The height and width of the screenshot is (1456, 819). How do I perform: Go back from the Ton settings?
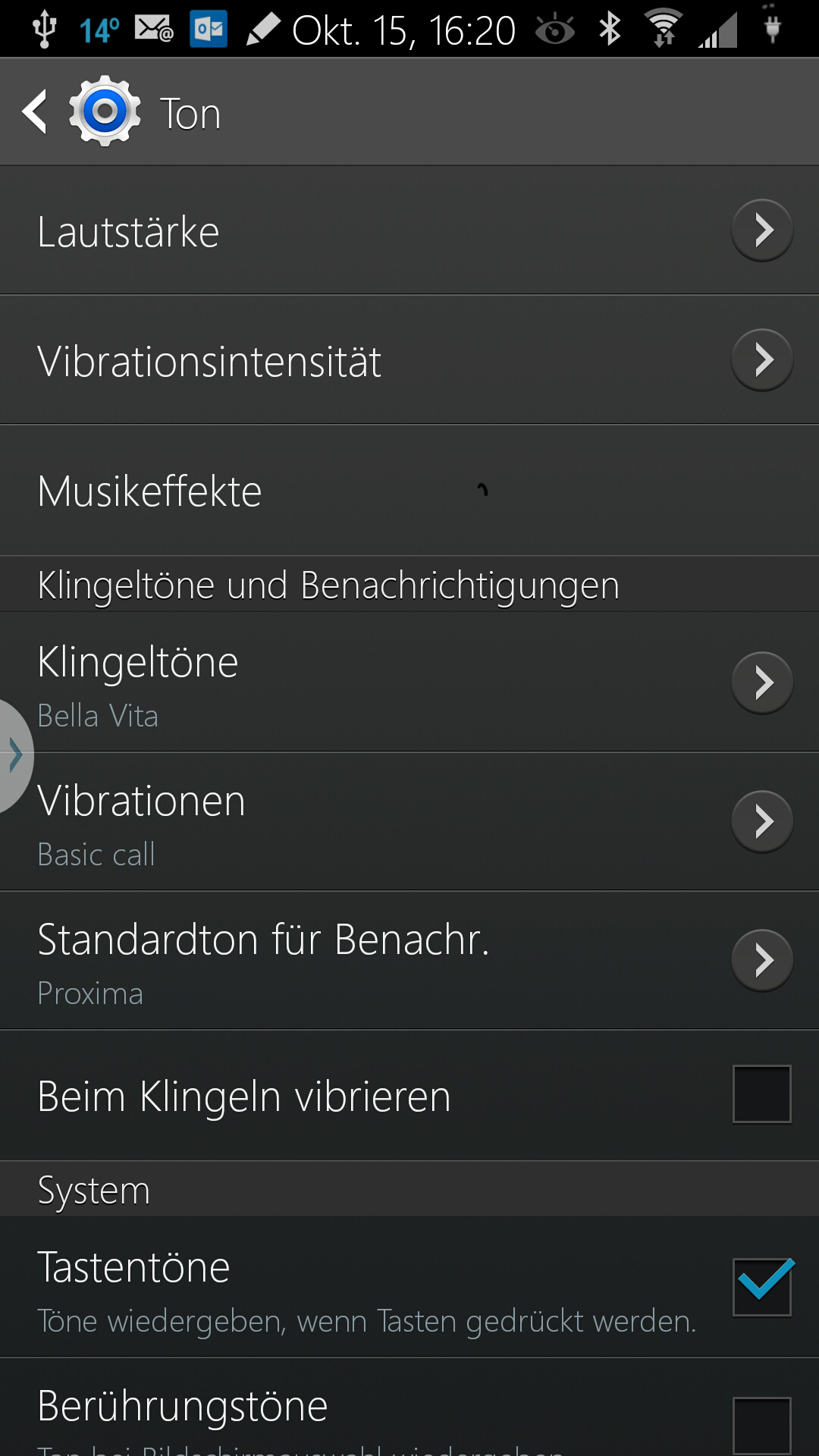tap(35, 112)
